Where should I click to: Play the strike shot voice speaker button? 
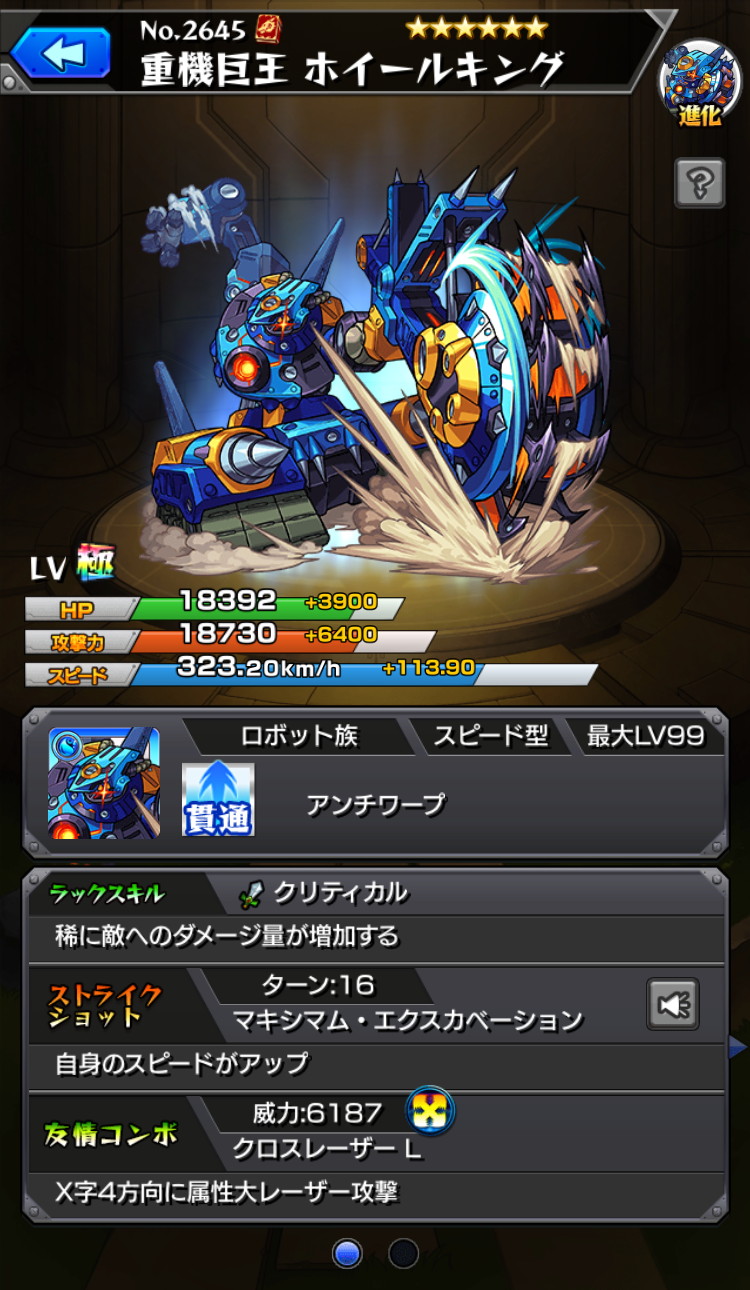672,1005
